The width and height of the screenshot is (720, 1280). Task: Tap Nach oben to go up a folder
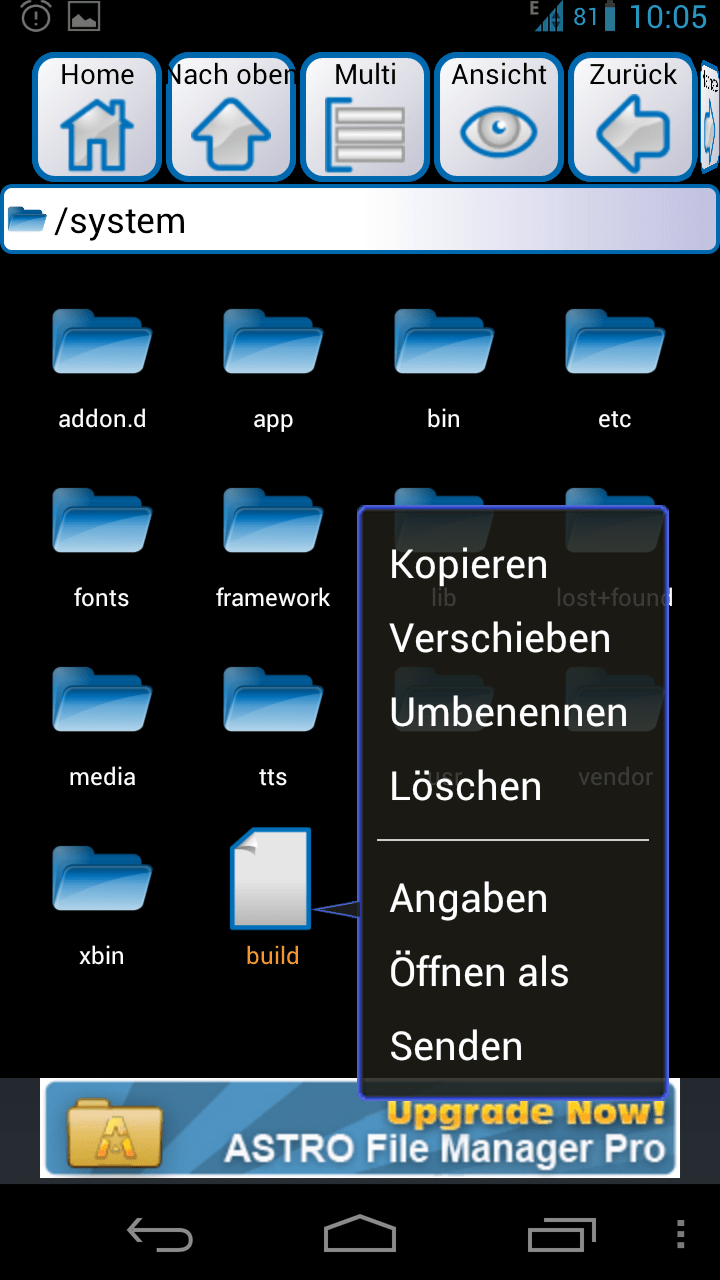click(x=231, y=117)
